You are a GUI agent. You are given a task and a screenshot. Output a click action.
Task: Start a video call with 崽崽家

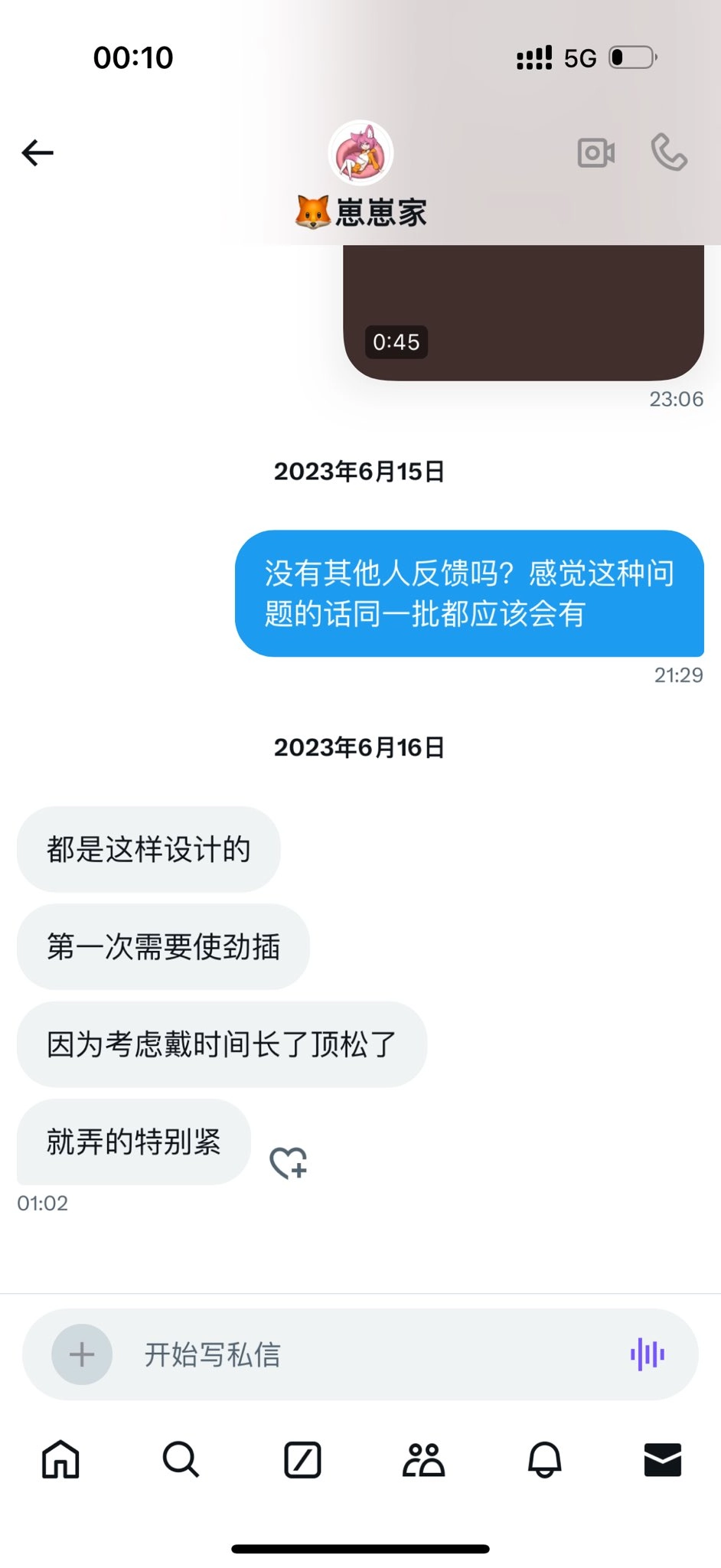click(595, 153)
